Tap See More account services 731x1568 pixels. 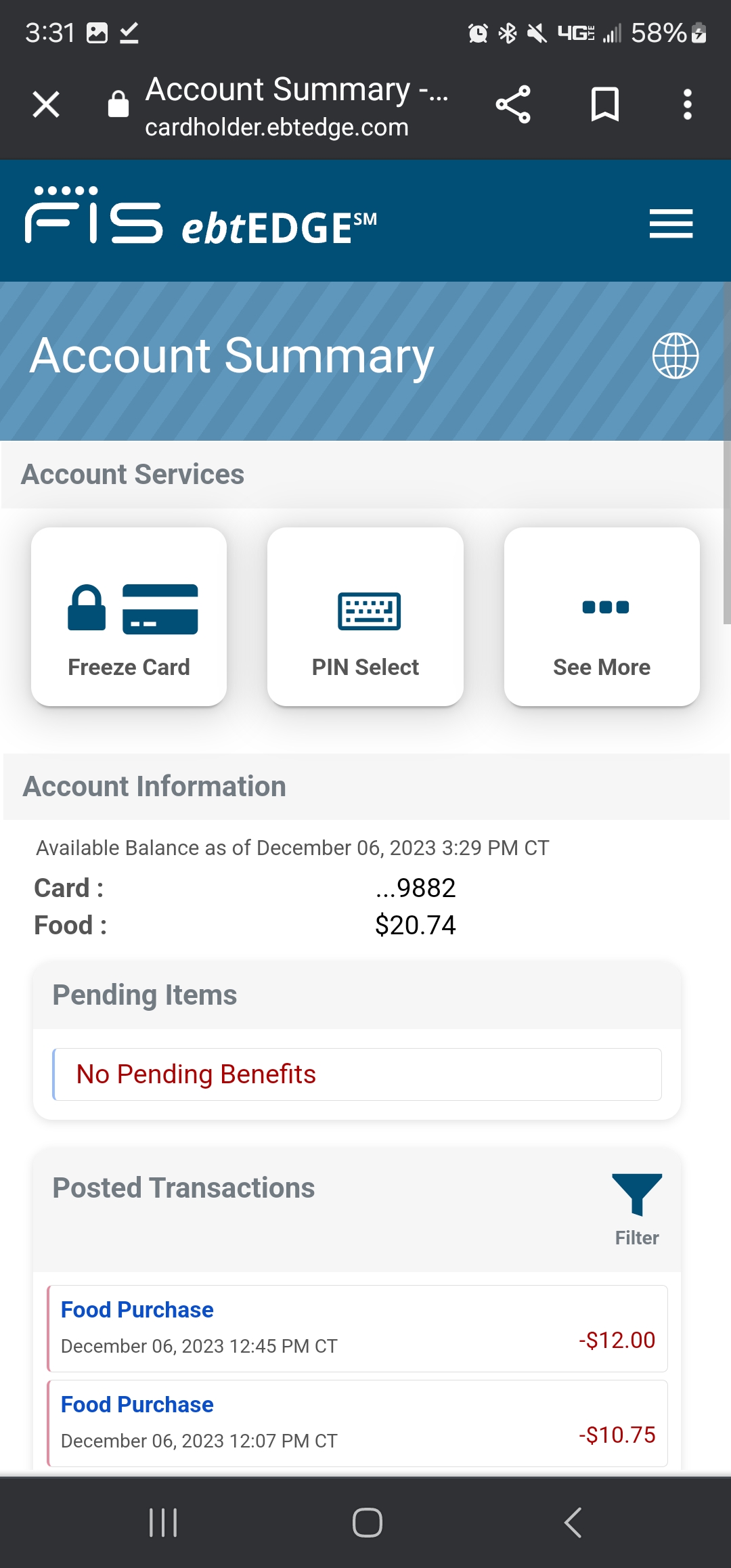click(x=602, y=617)
